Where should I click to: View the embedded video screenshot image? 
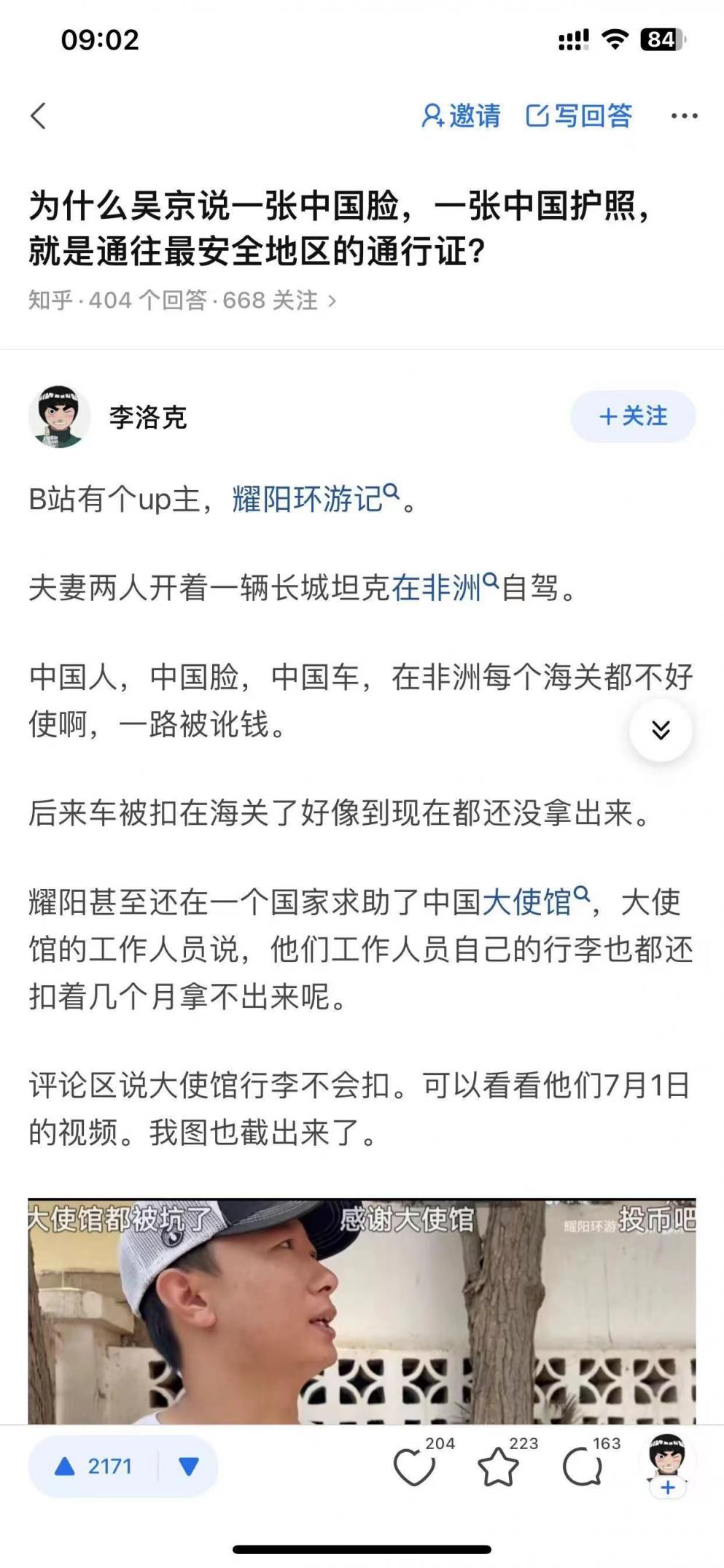tap(362, 1311)
